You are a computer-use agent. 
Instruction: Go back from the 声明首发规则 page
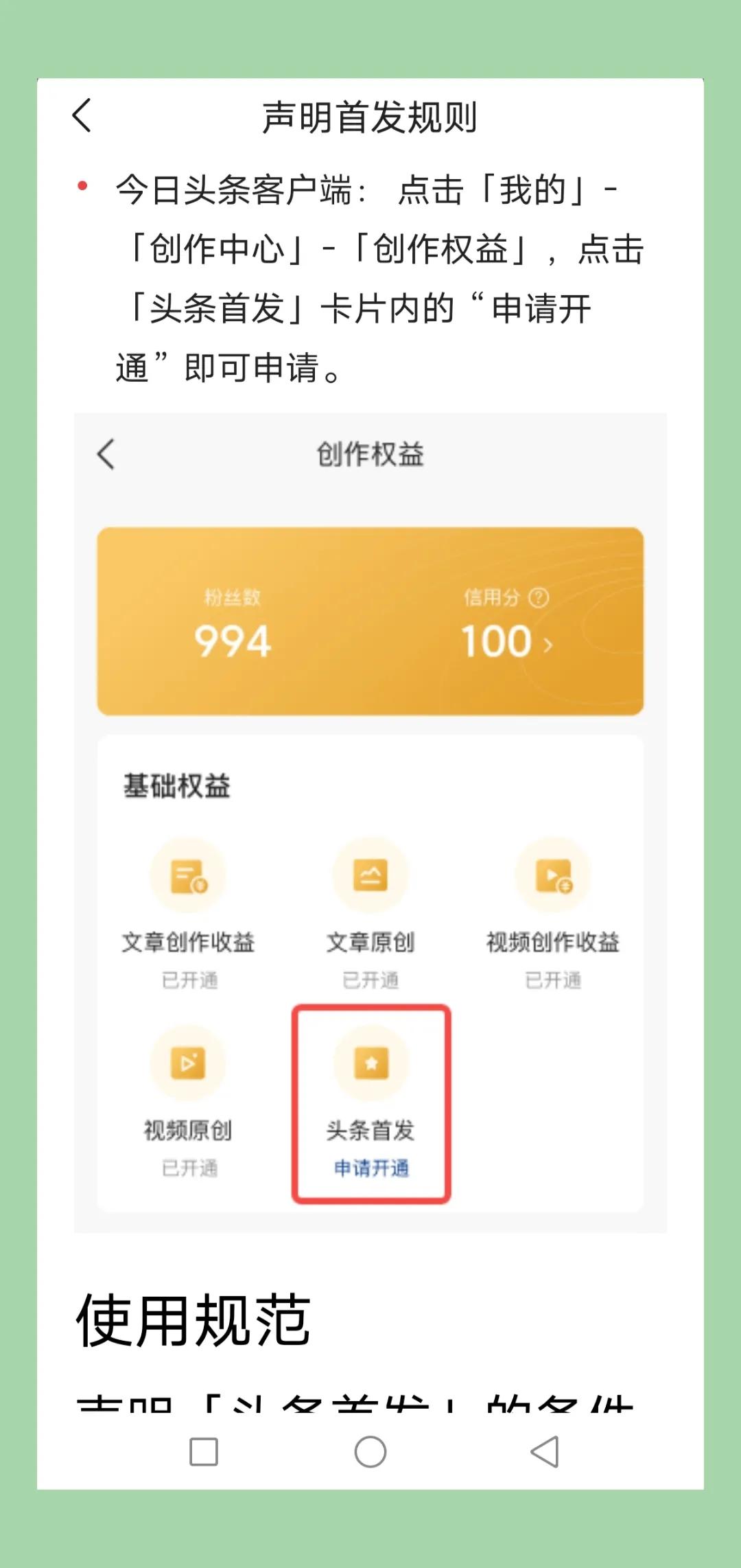(82, 115)
